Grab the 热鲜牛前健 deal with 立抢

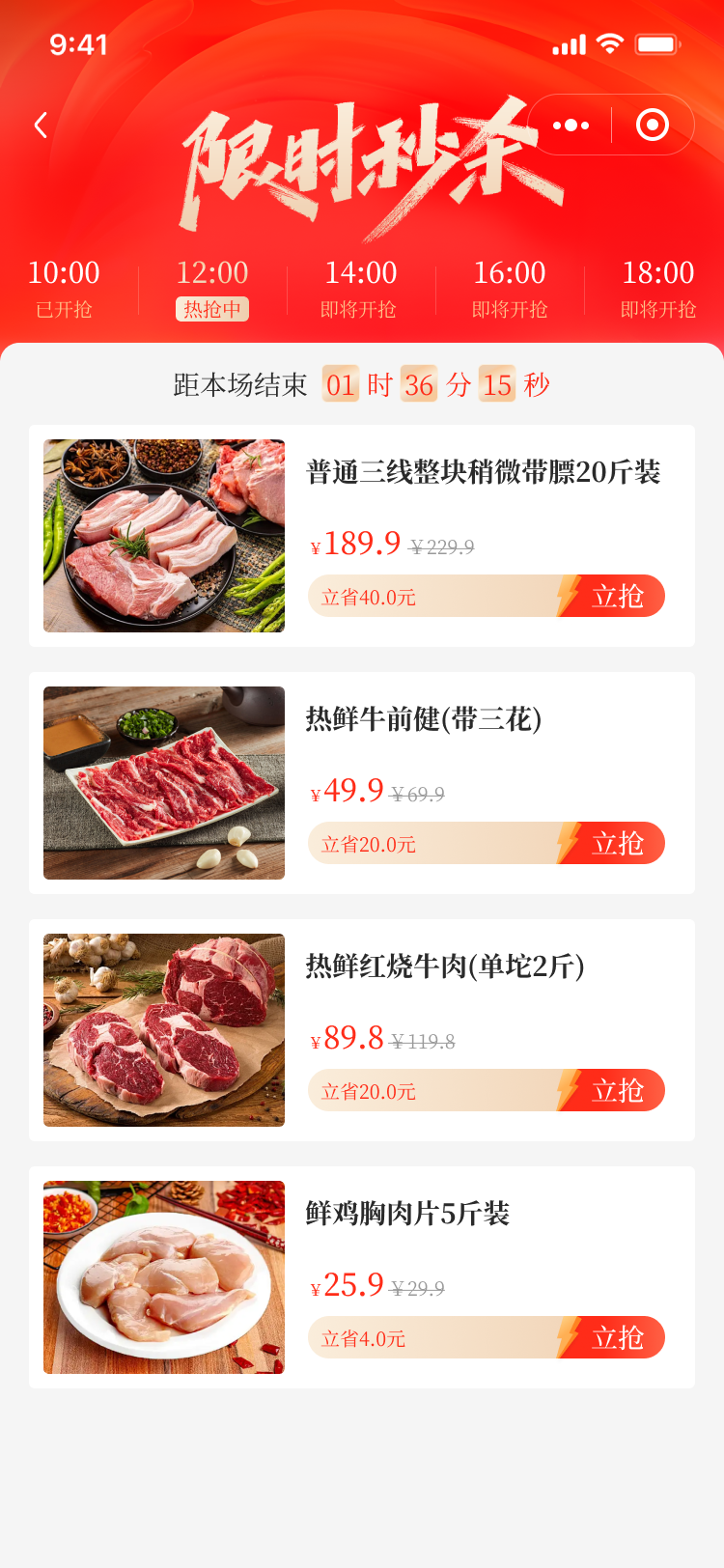pos(616,843)
